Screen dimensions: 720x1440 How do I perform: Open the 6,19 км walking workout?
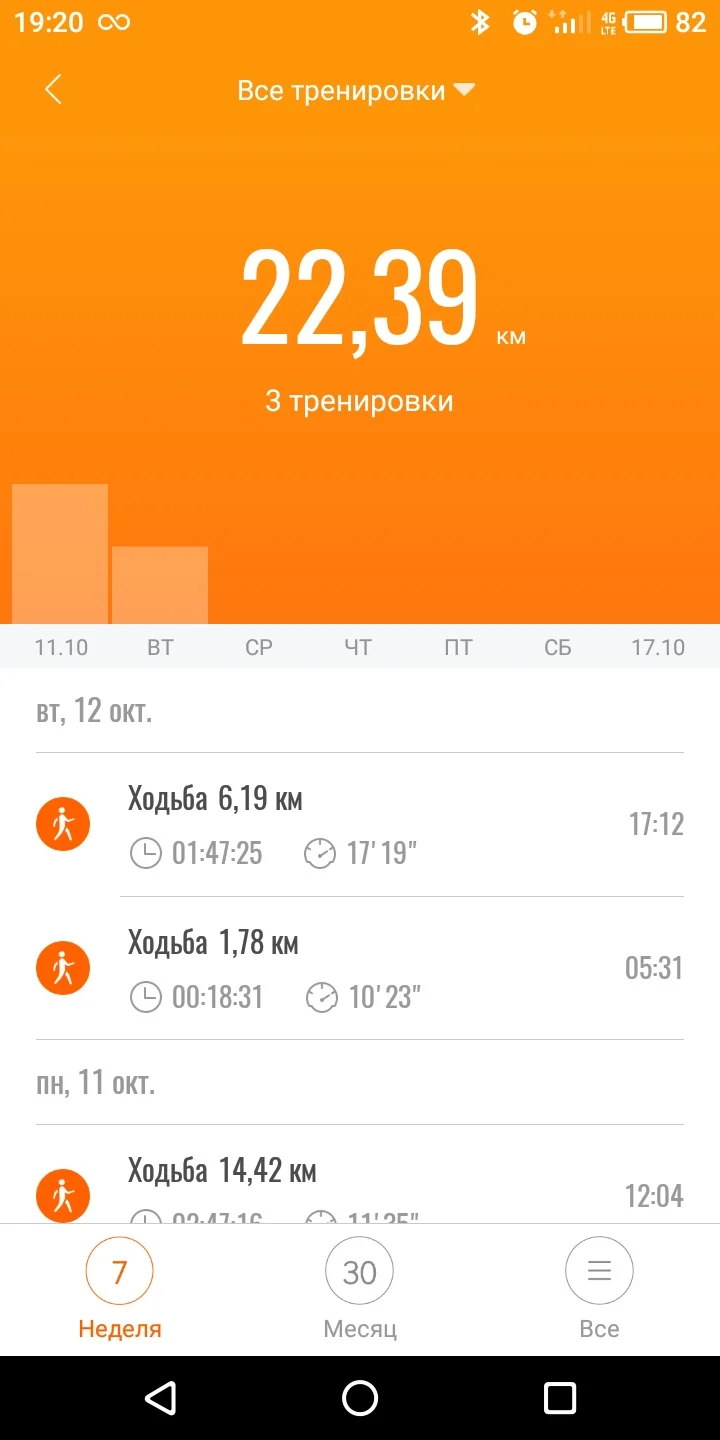point(360,825)
